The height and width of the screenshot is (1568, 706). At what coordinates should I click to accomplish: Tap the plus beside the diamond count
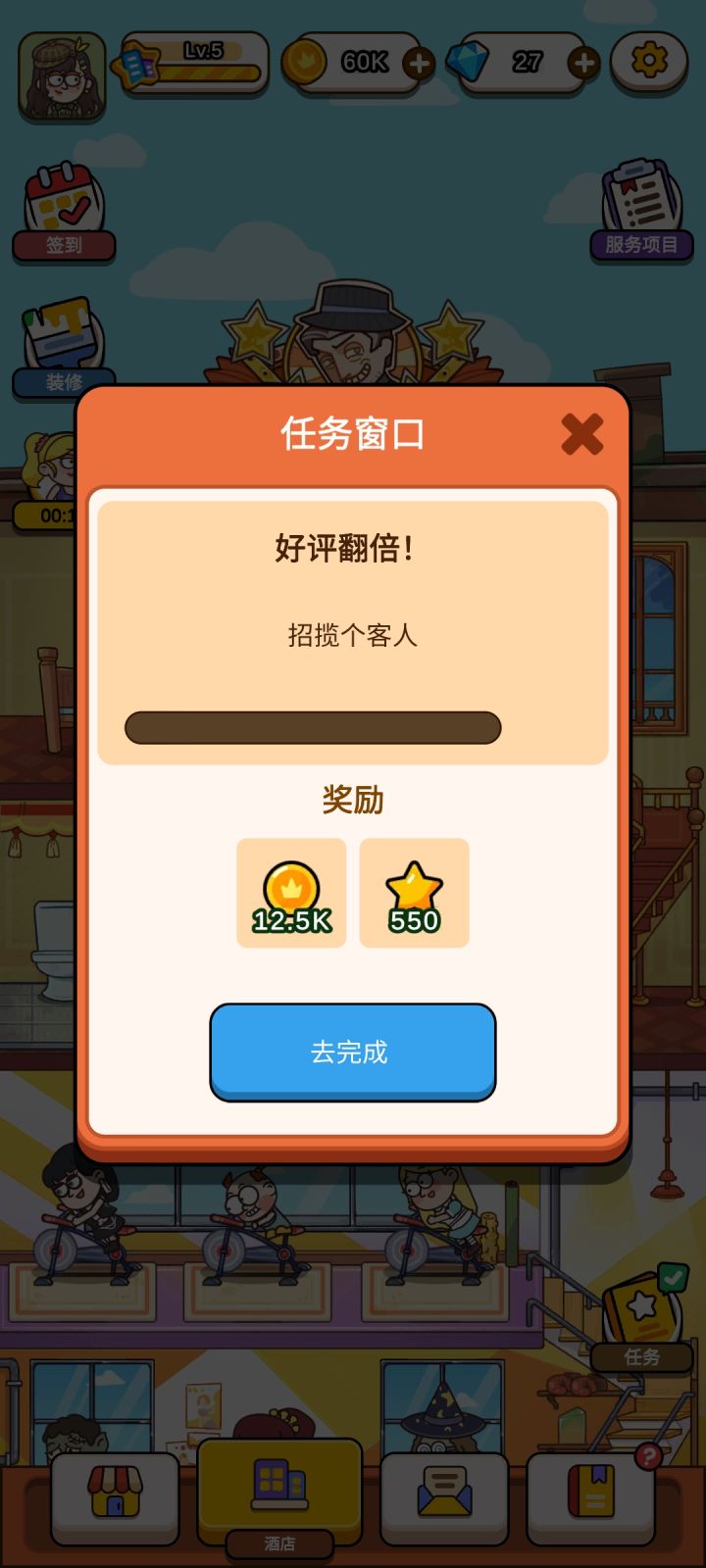pos(583,64)
